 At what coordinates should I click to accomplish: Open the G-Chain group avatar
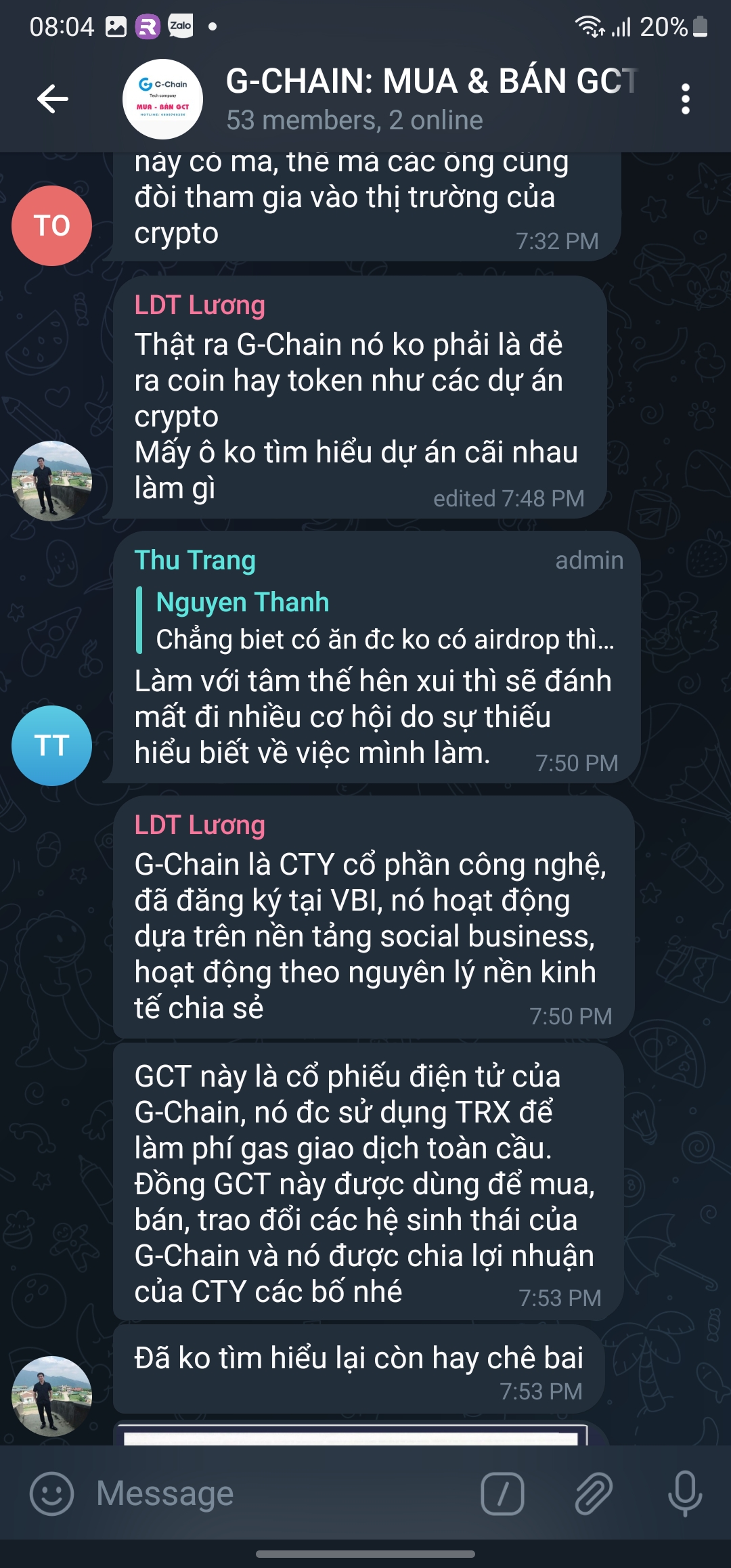point(162,99)
